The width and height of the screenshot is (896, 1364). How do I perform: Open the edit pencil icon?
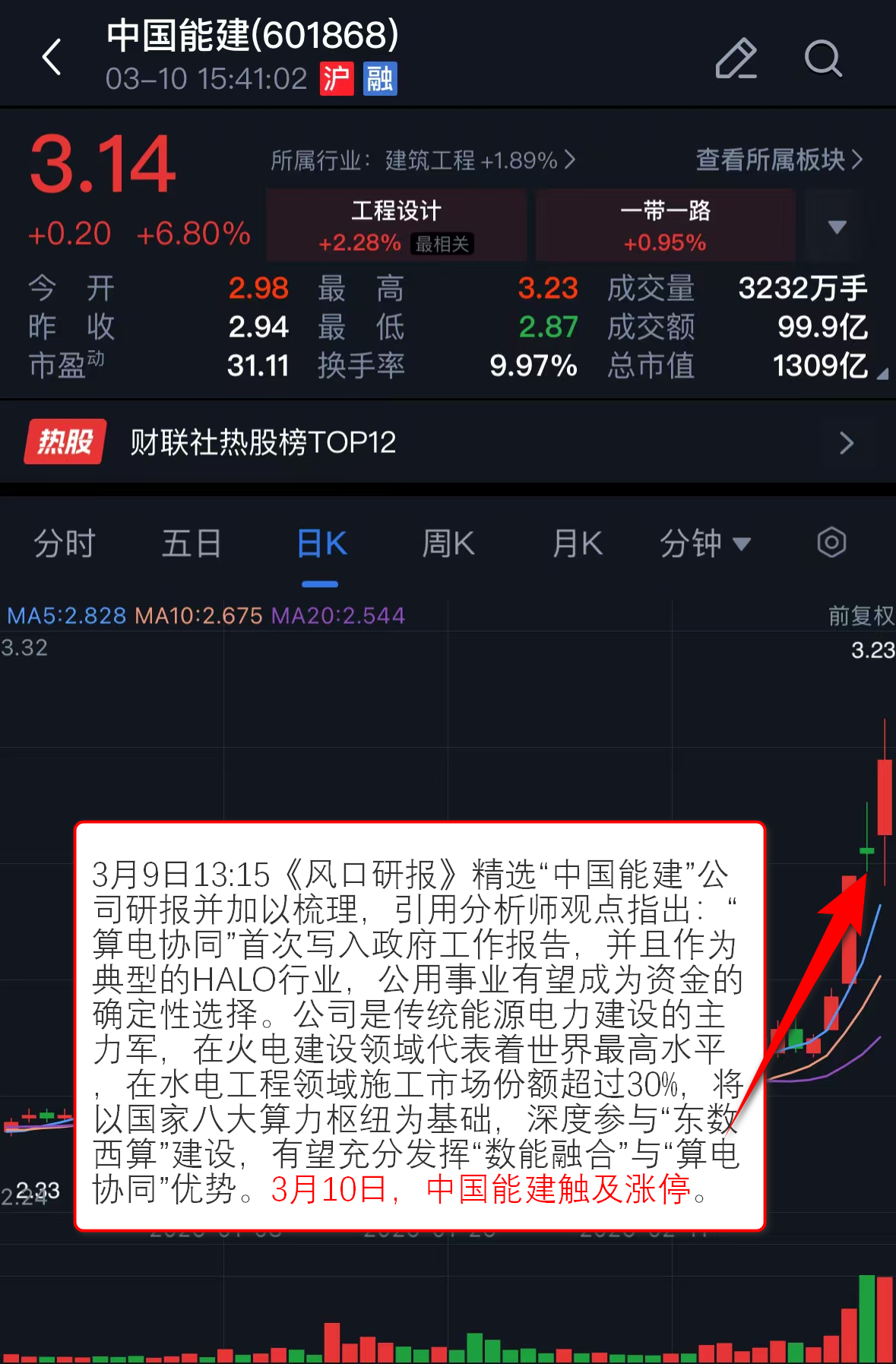736,58
